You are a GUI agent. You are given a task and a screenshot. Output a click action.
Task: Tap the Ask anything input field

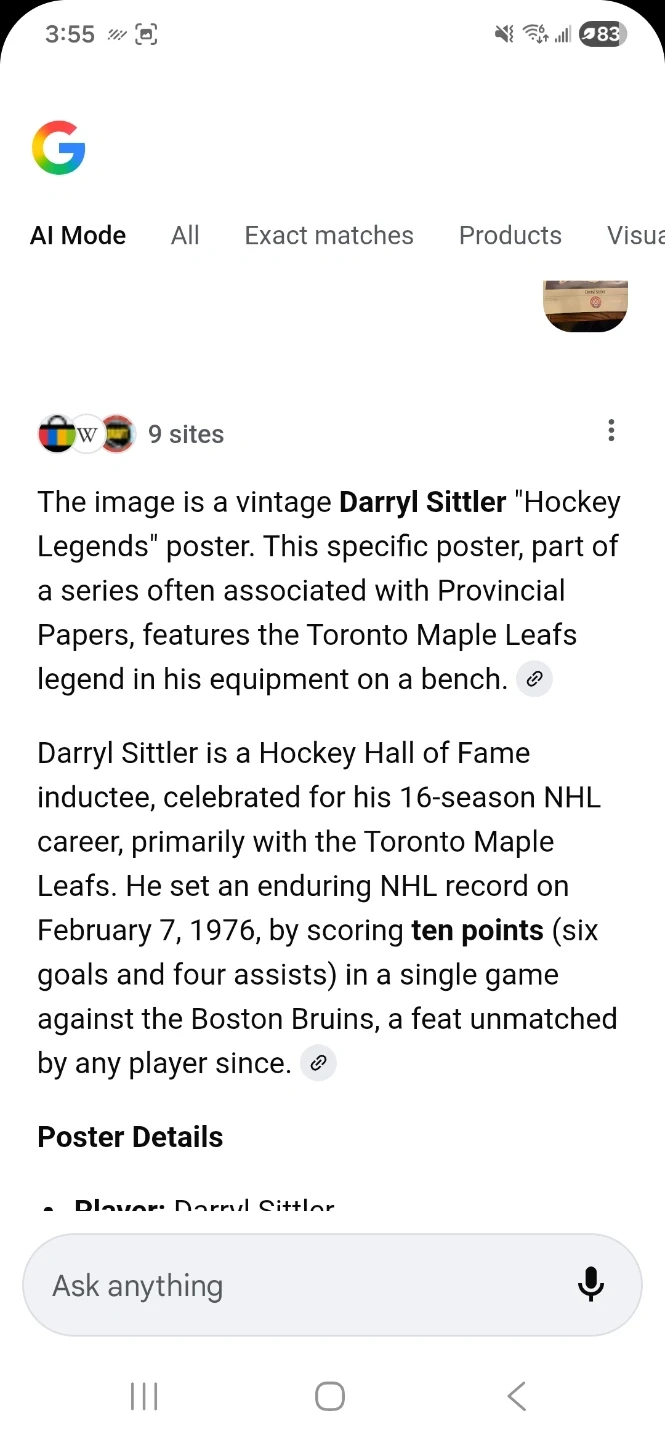click(300, 1285)
